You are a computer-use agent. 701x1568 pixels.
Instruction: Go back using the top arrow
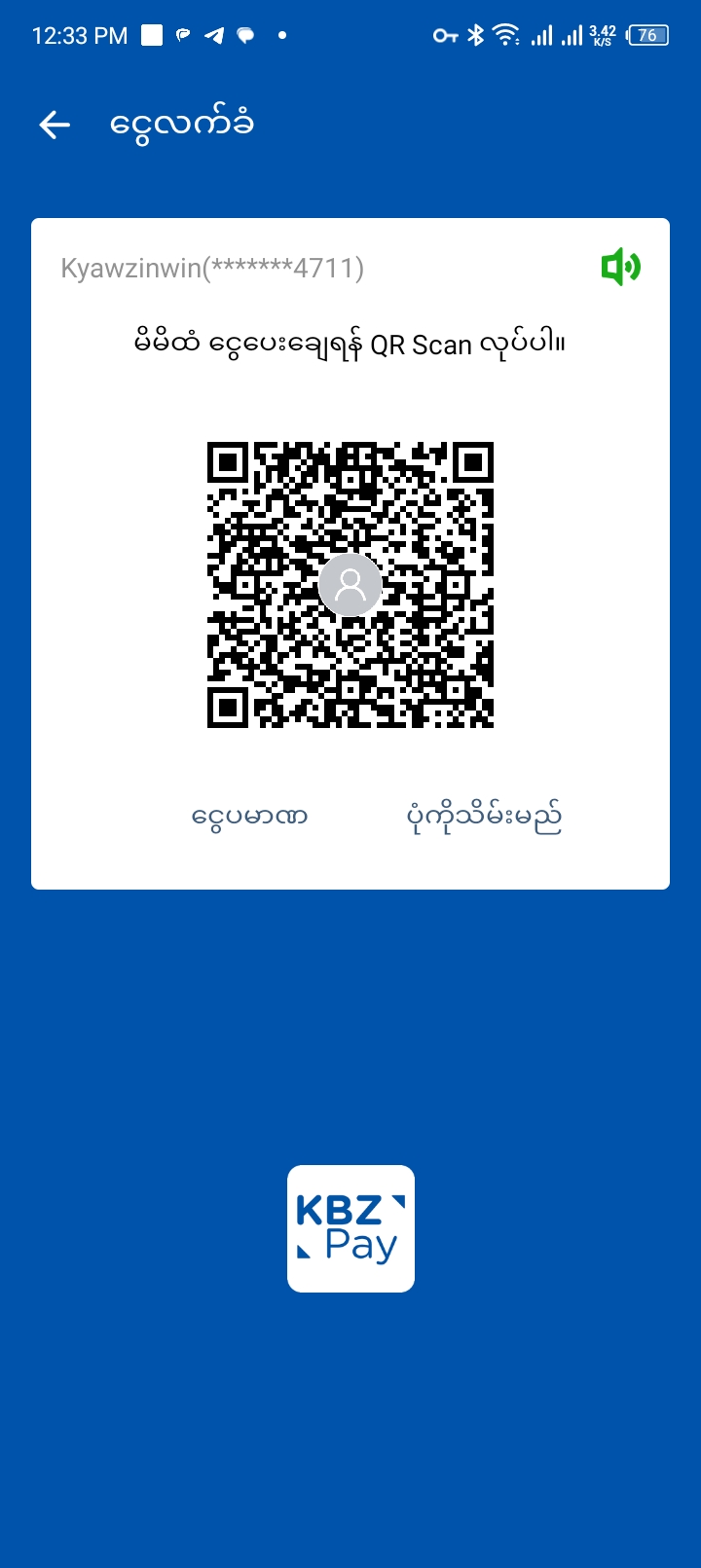click(x=55, y=125)
